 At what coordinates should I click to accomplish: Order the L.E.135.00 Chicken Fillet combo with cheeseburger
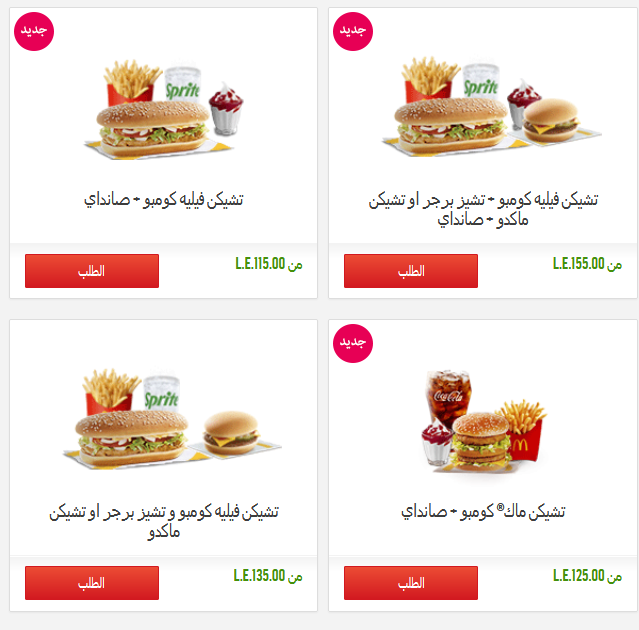(91, 583)
